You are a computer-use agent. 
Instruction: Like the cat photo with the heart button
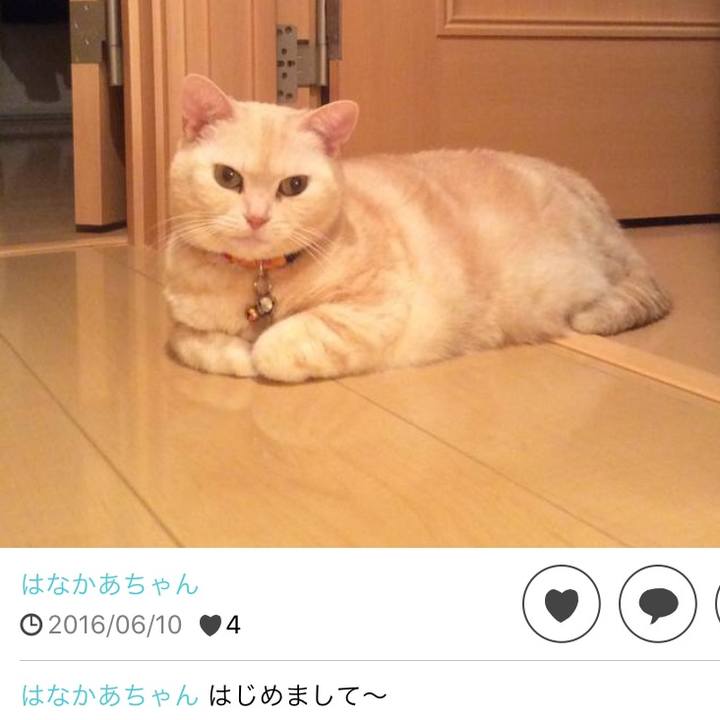pos(562,603)
